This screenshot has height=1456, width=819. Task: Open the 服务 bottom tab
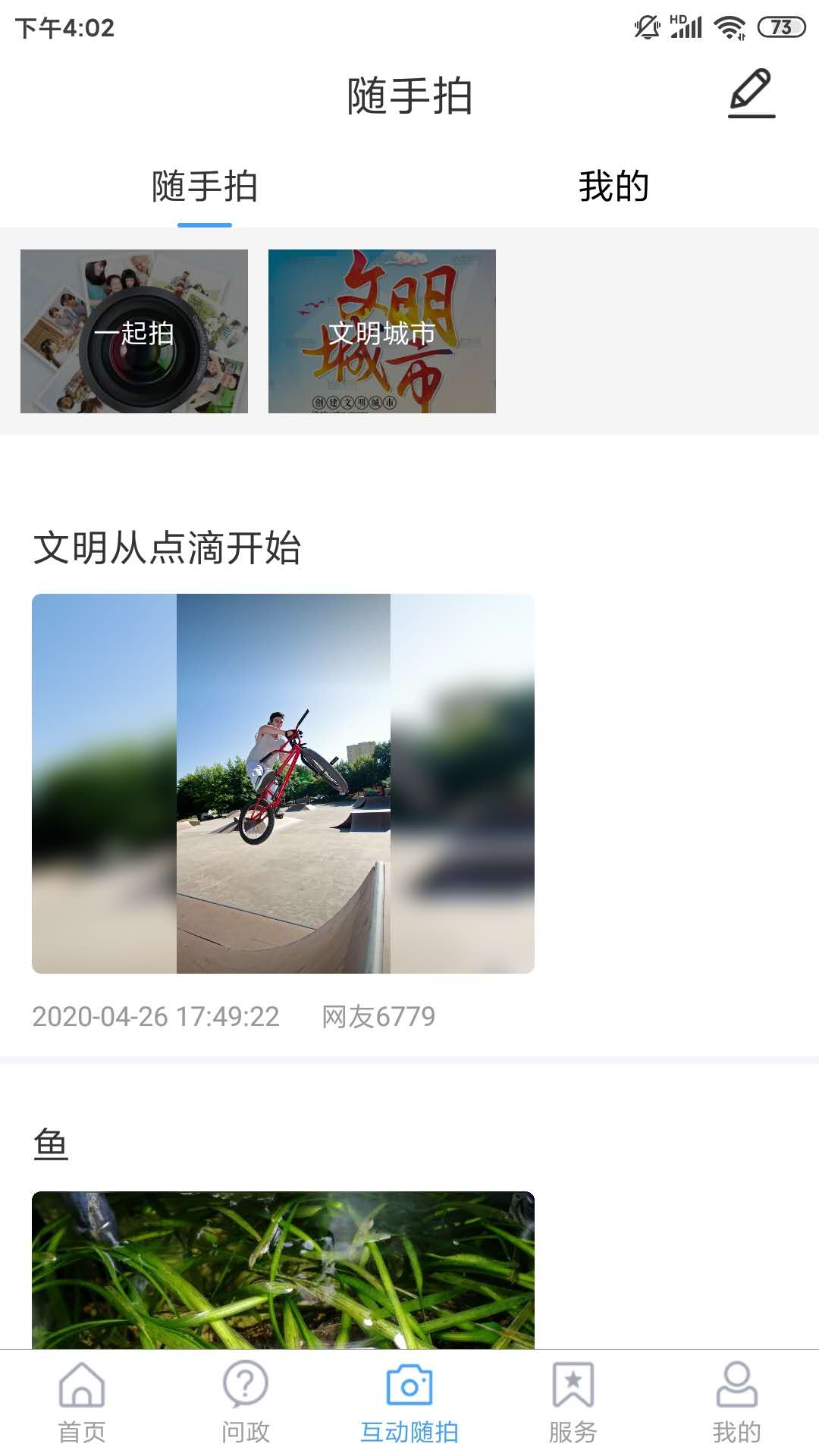pos(573,1403)
